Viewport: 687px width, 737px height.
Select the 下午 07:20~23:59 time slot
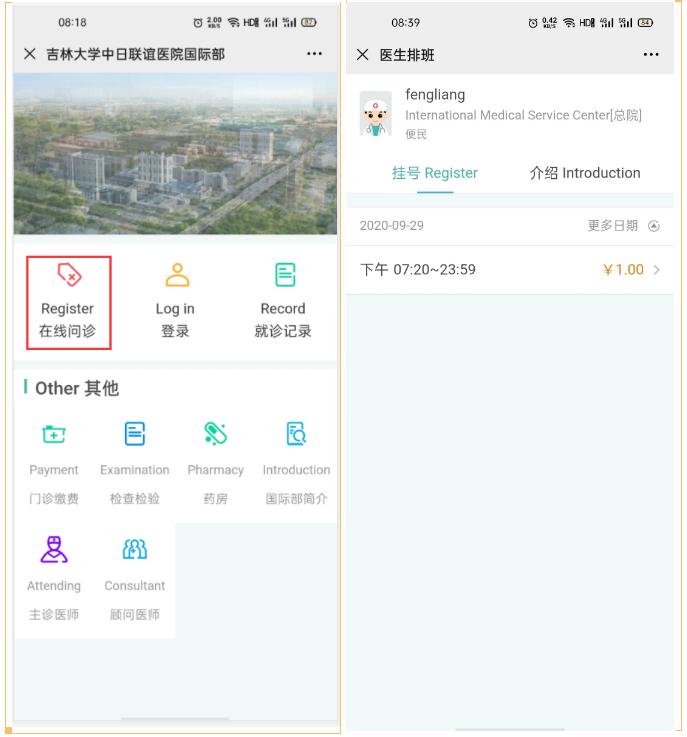(x=510, y=270)
